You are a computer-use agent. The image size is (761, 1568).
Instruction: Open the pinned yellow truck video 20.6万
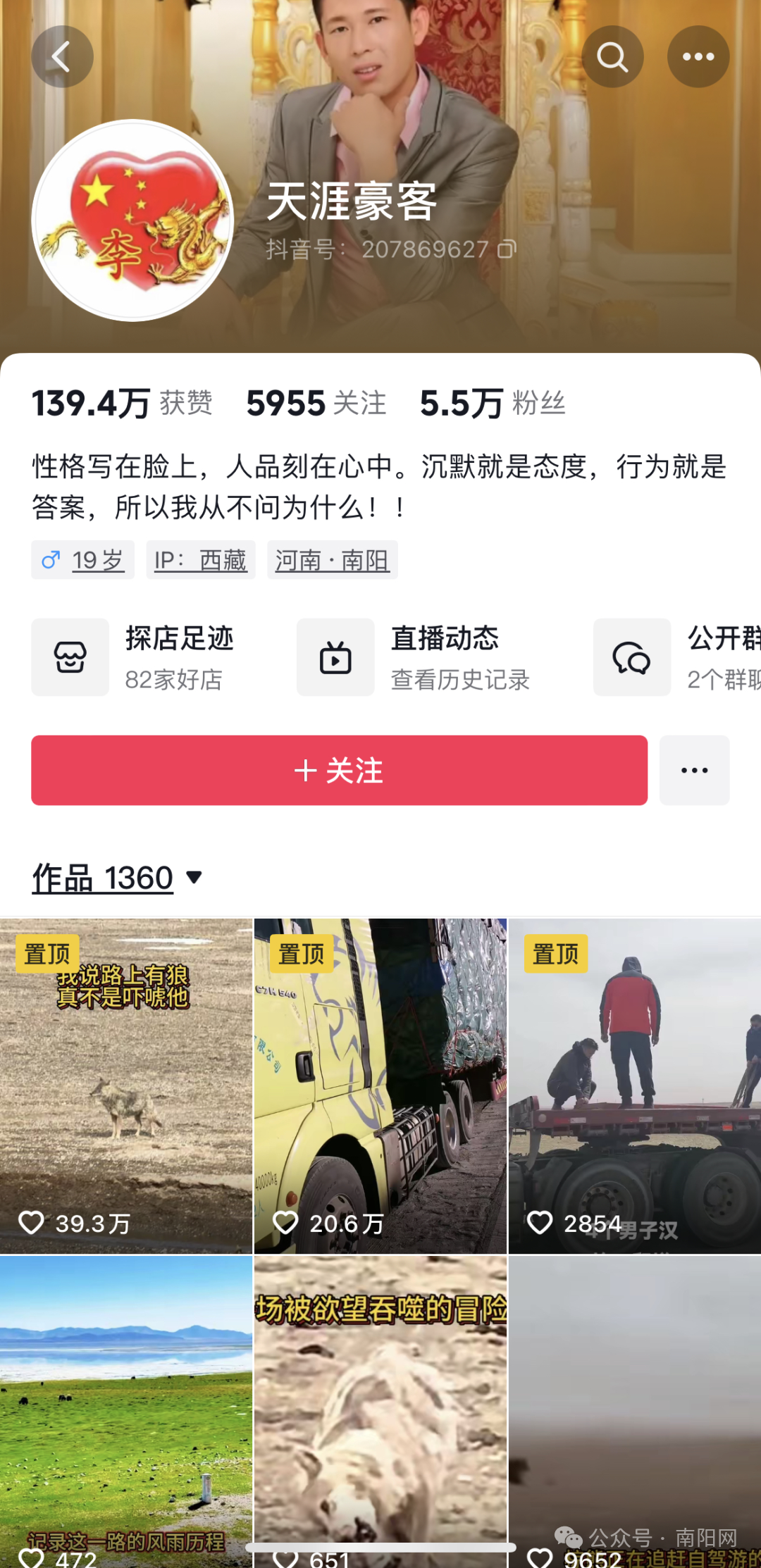(x=380, y=1085)
